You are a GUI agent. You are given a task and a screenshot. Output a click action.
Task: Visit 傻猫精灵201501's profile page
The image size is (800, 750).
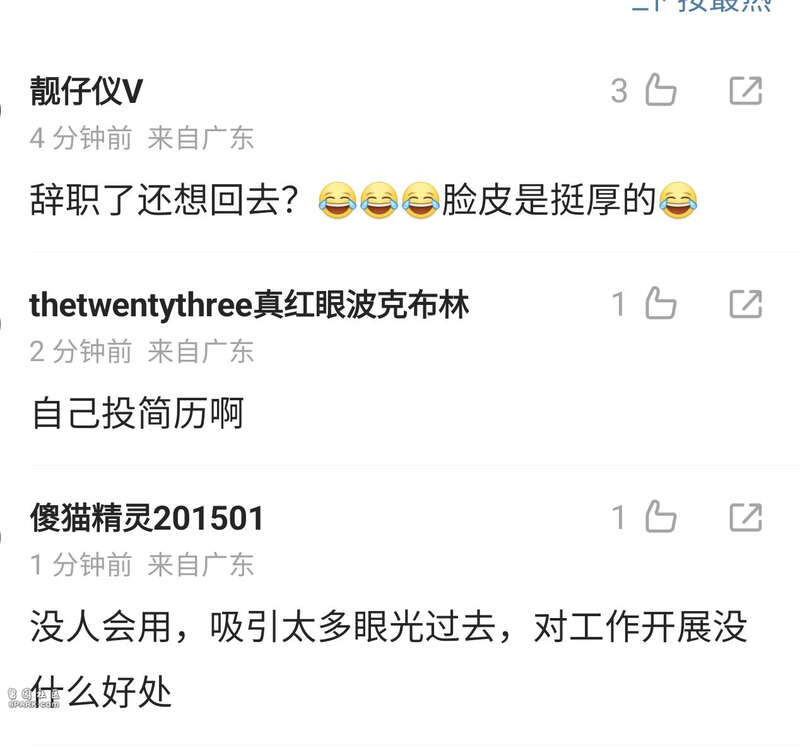(147, 518)
